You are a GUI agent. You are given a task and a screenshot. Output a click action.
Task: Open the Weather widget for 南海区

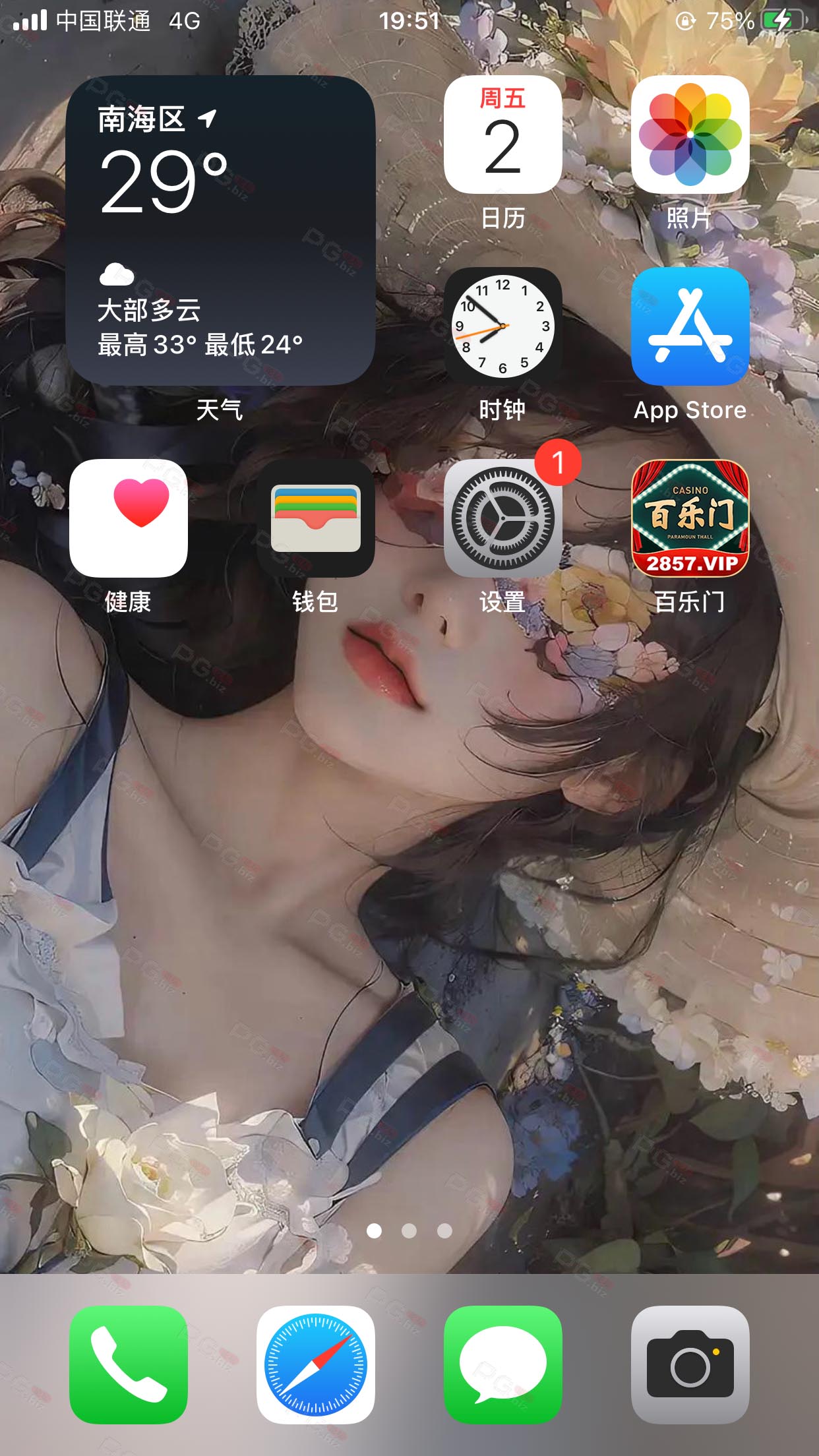coord(220,230)
